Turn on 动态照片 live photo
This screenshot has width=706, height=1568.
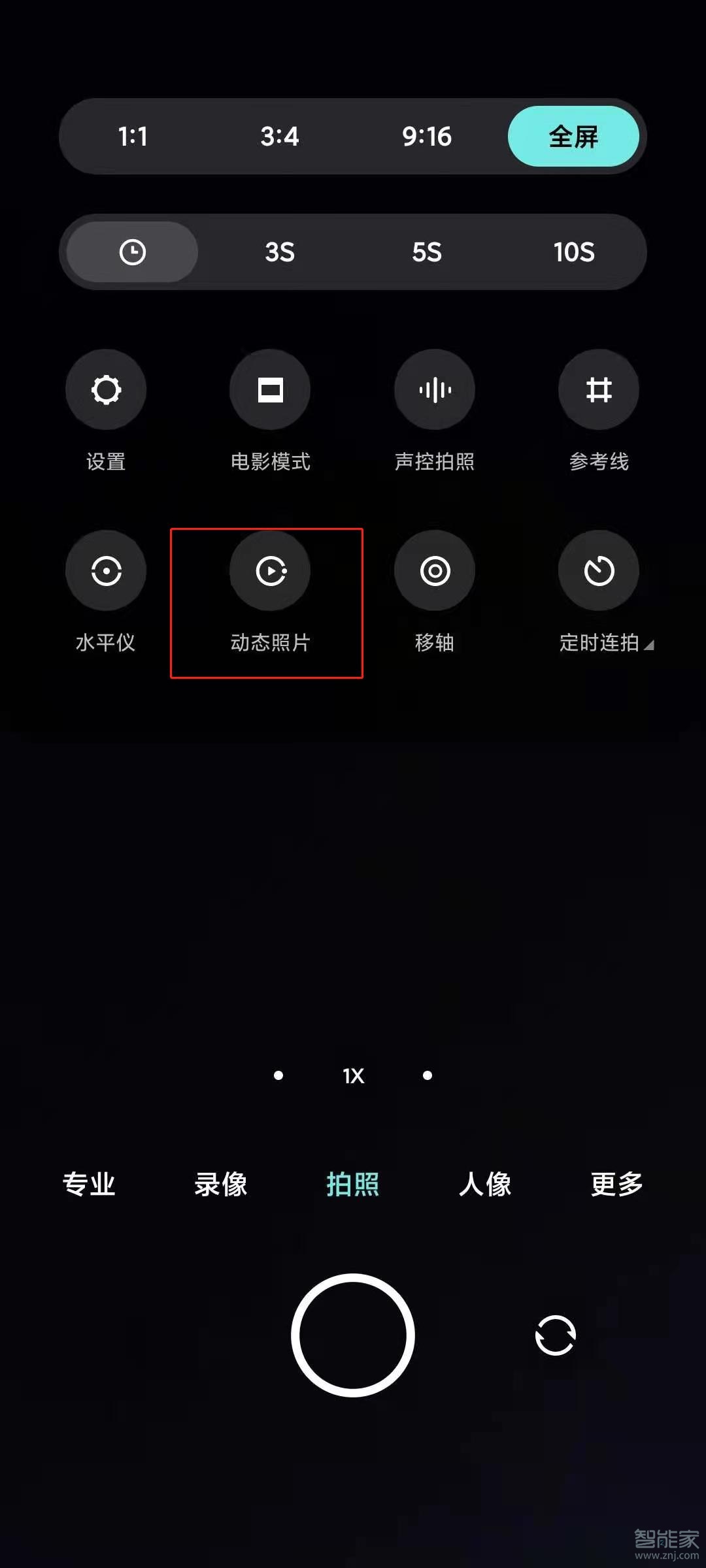[270, 571]
